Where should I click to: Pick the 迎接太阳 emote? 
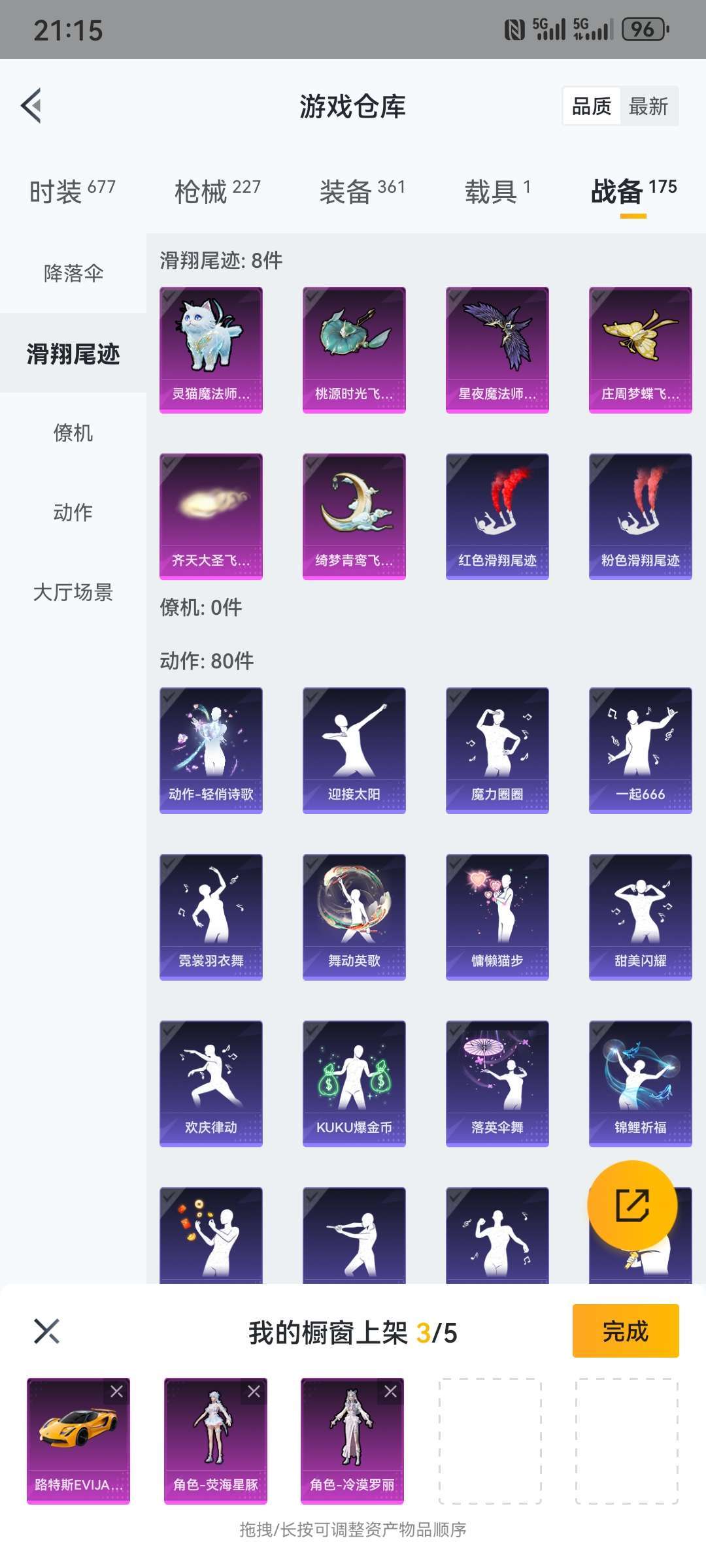tap(354, 751)
